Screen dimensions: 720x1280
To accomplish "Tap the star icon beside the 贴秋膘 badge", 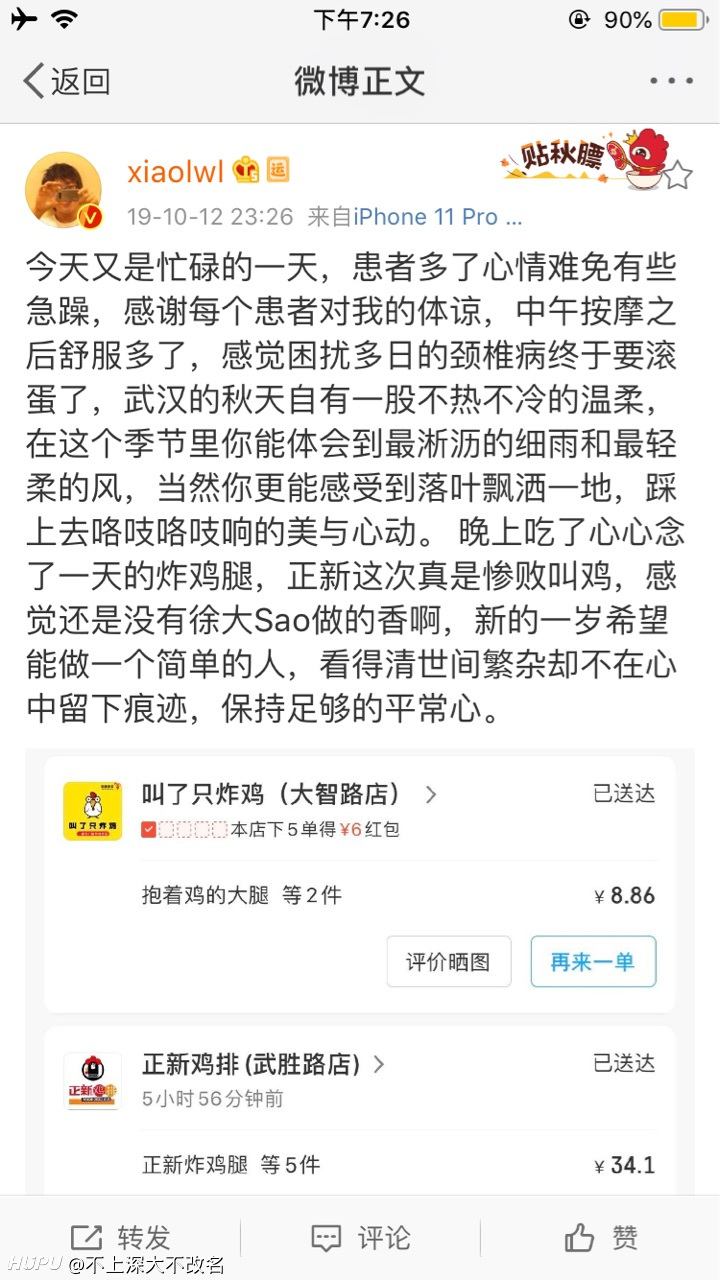I will pyautogui.click(x=678, y=175).
